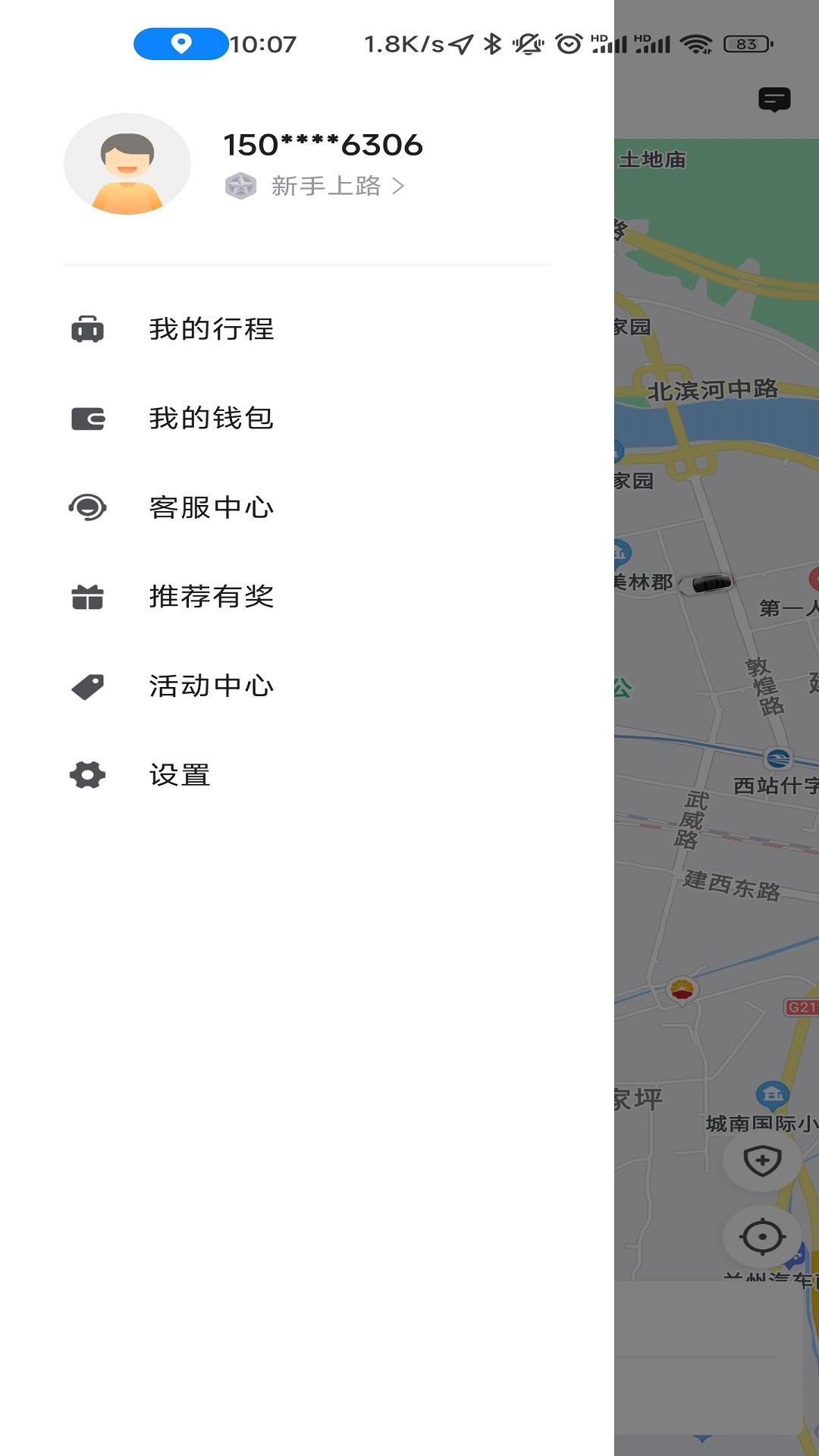Click the safety shield icon on the map
This screenshot has width=819, height=1456.
tap(761, 1162)
